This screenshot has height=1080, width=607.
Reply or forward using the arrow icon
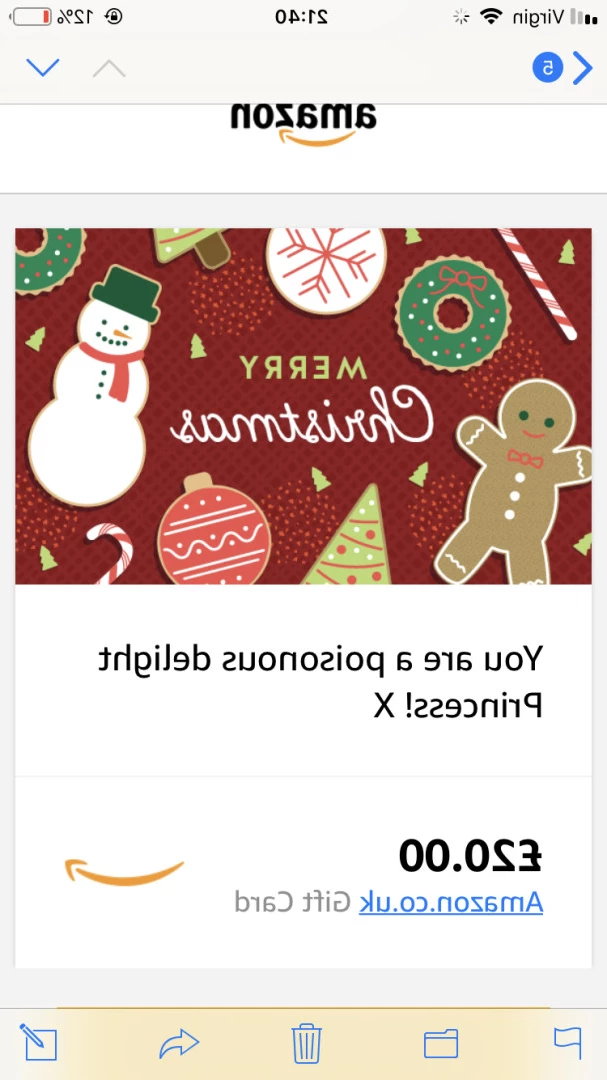point(179,1043)
